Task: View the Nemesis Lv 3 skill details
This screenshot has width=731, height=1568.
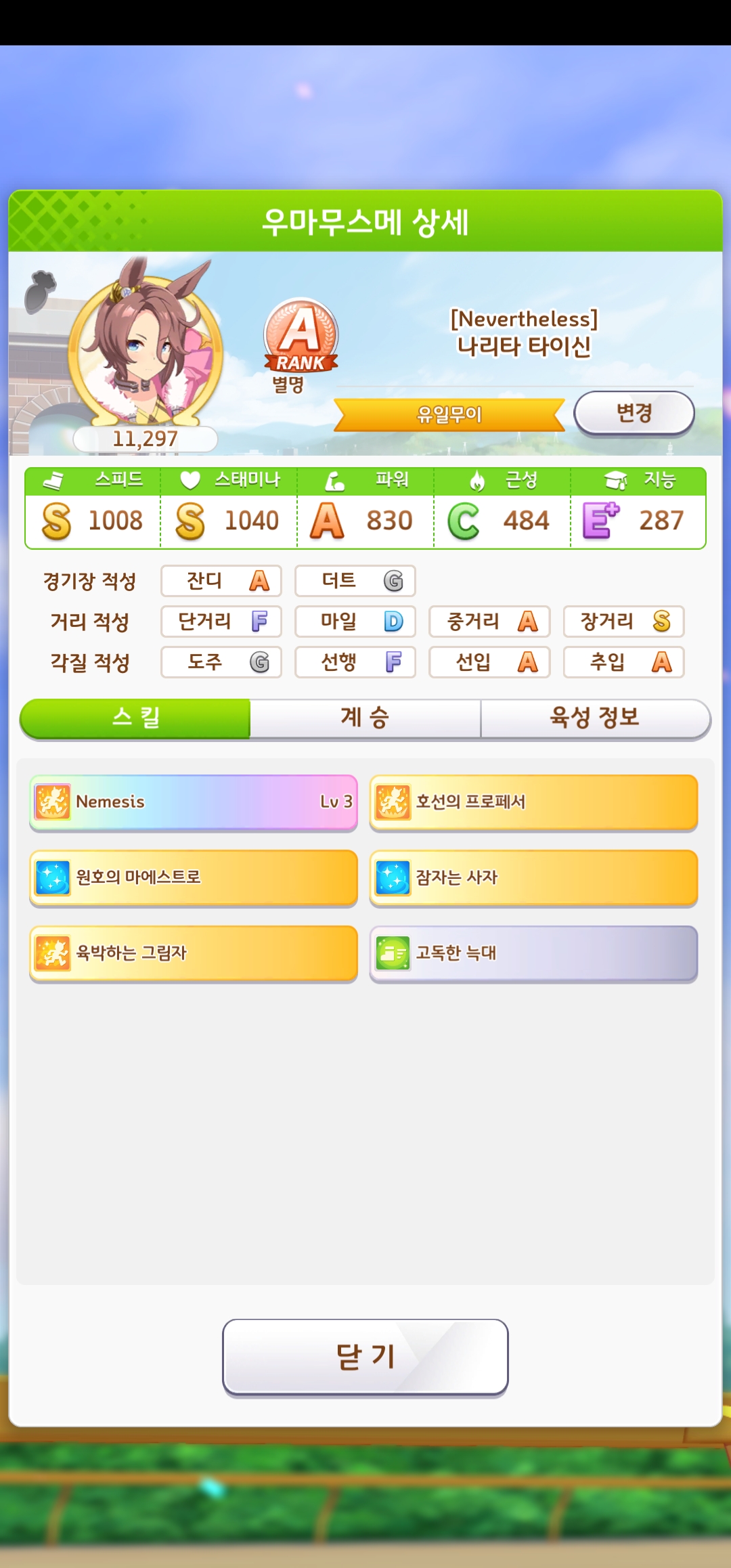Action: click(194, 802)
